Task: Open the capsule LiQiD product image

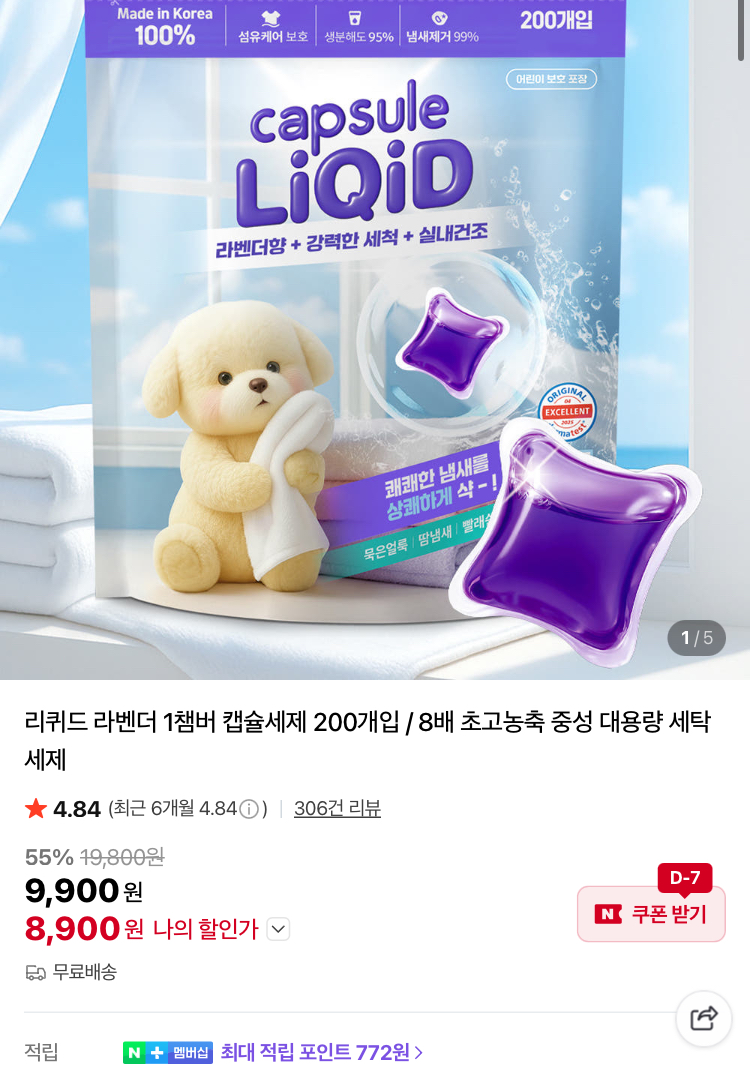Action: (x=375, y=340)
